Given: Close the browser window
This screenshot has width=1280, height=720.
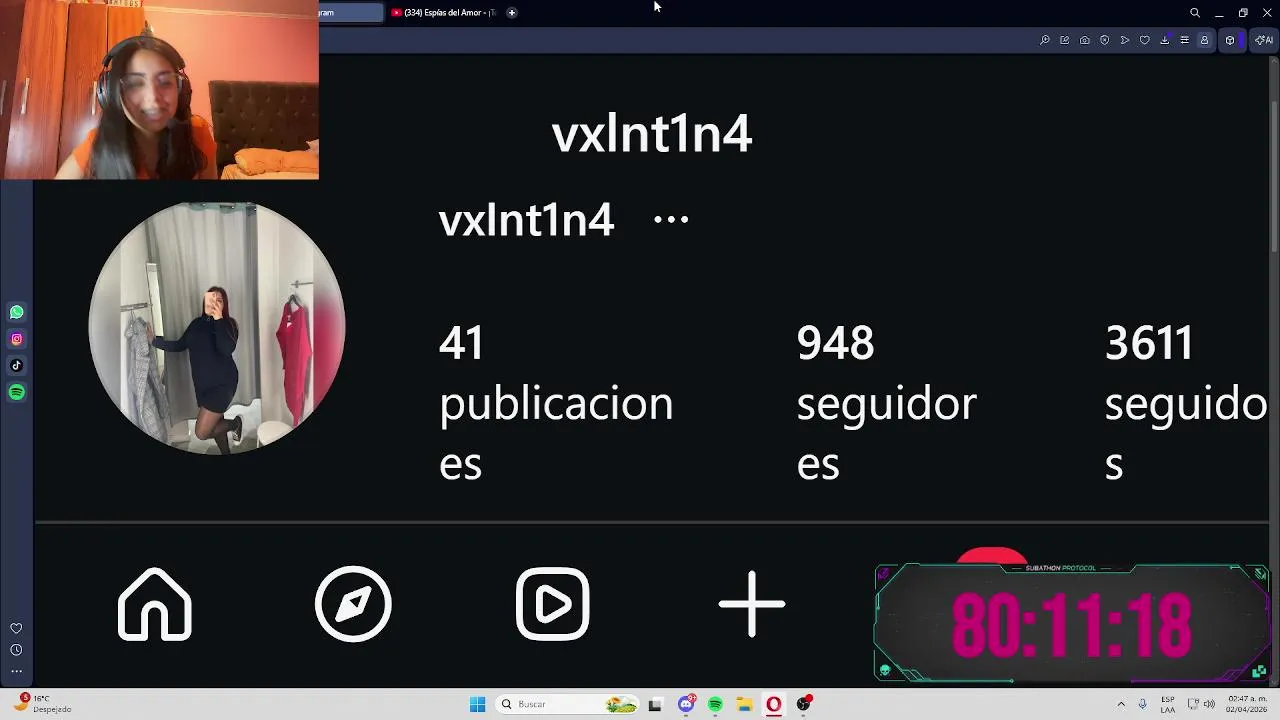Looking at the screenshot, I should pyautogui.click(x=1267, y=13).
